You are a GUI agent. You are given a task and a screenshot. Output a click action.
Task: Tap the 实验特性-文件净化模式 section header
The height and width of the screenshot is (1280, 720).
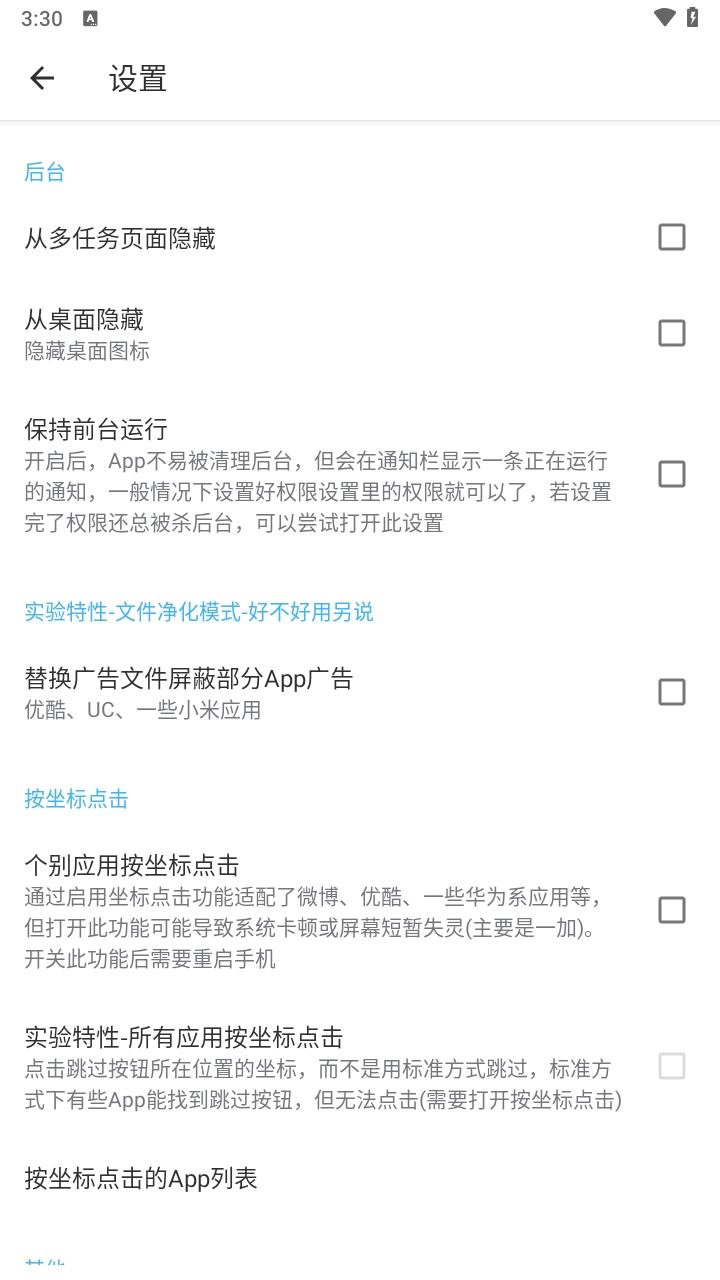197,611
